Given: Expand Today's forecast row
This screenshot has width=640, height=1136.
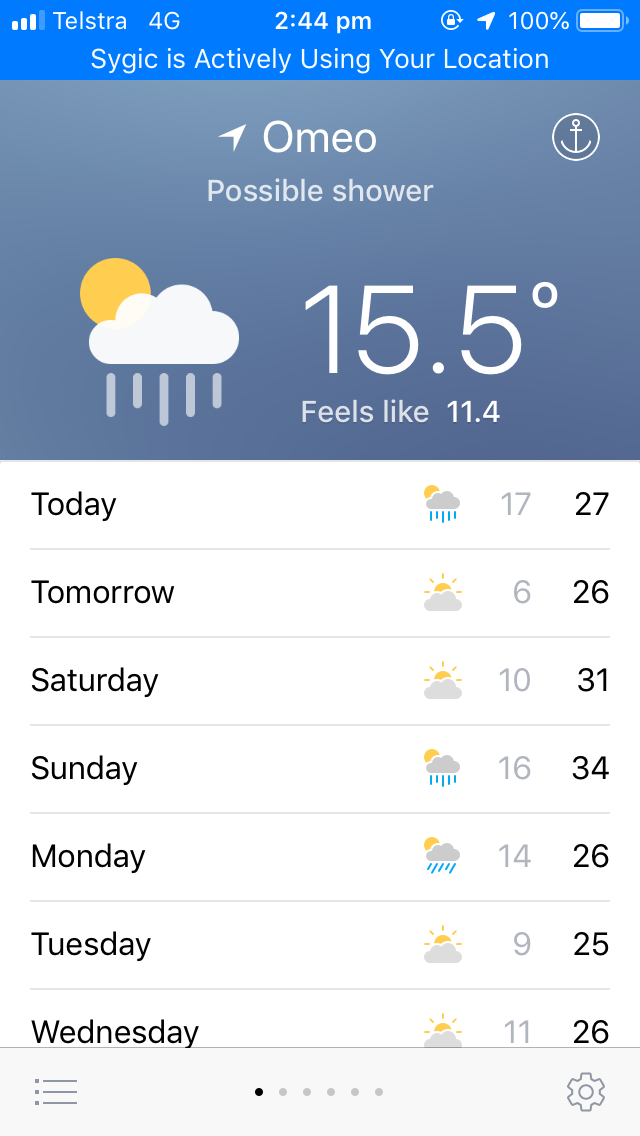Looking at the screenshot, I should [320, 504].
